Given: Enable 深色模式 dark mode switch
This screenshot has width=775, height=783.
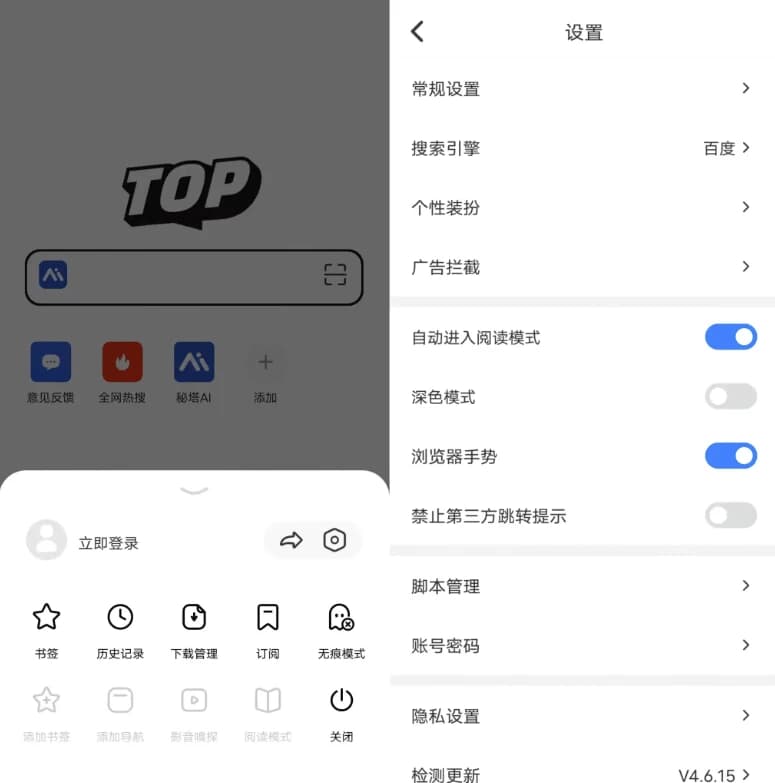Looking at the screenshot, I should 731,396.
